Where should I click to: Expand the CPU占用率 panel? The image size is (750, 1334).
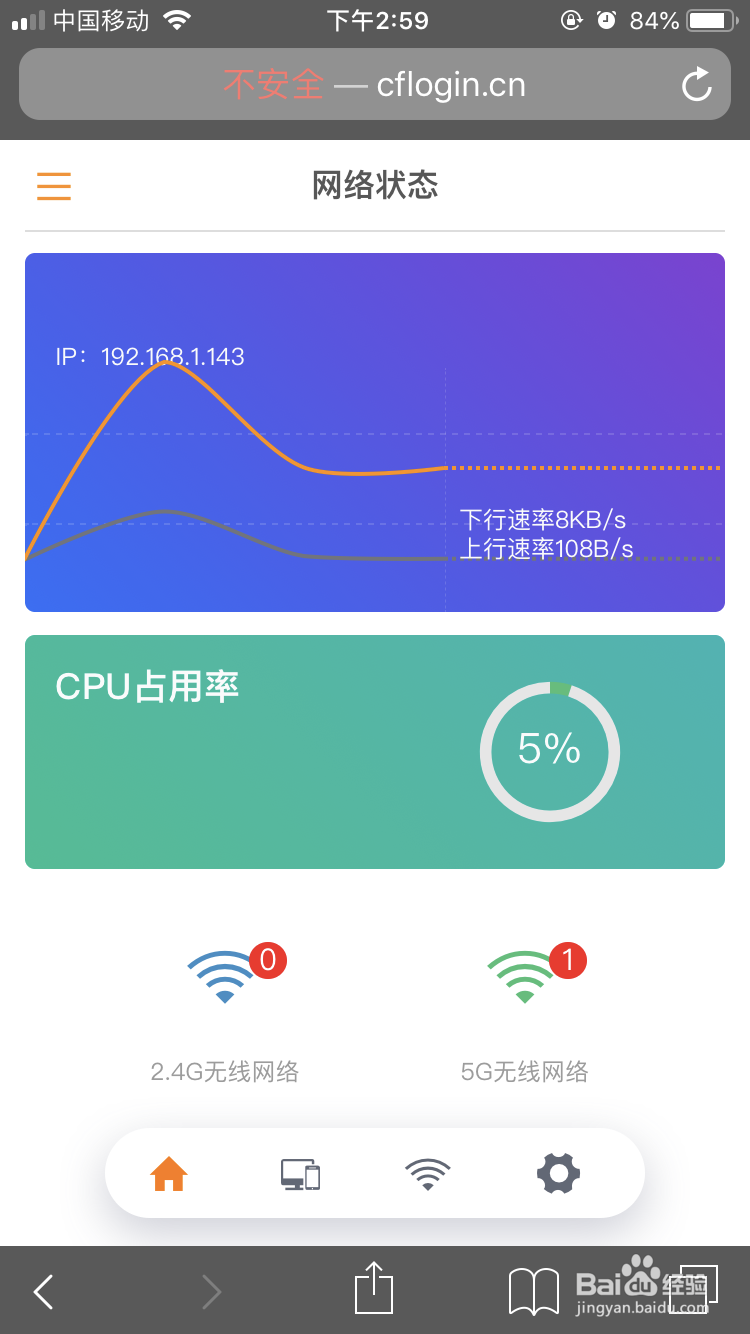(x=375, y=751)
